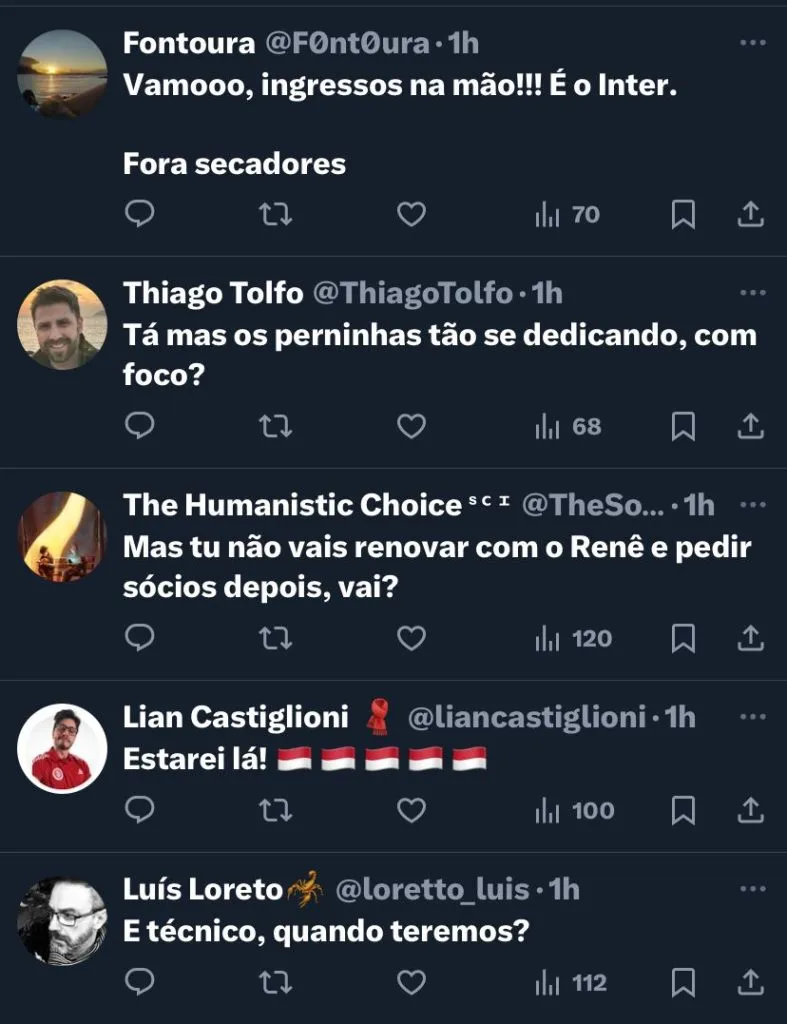Like The Humanistic Choice's tweet
This screenshot has width=787, height=1024.
tap(411, 638)
